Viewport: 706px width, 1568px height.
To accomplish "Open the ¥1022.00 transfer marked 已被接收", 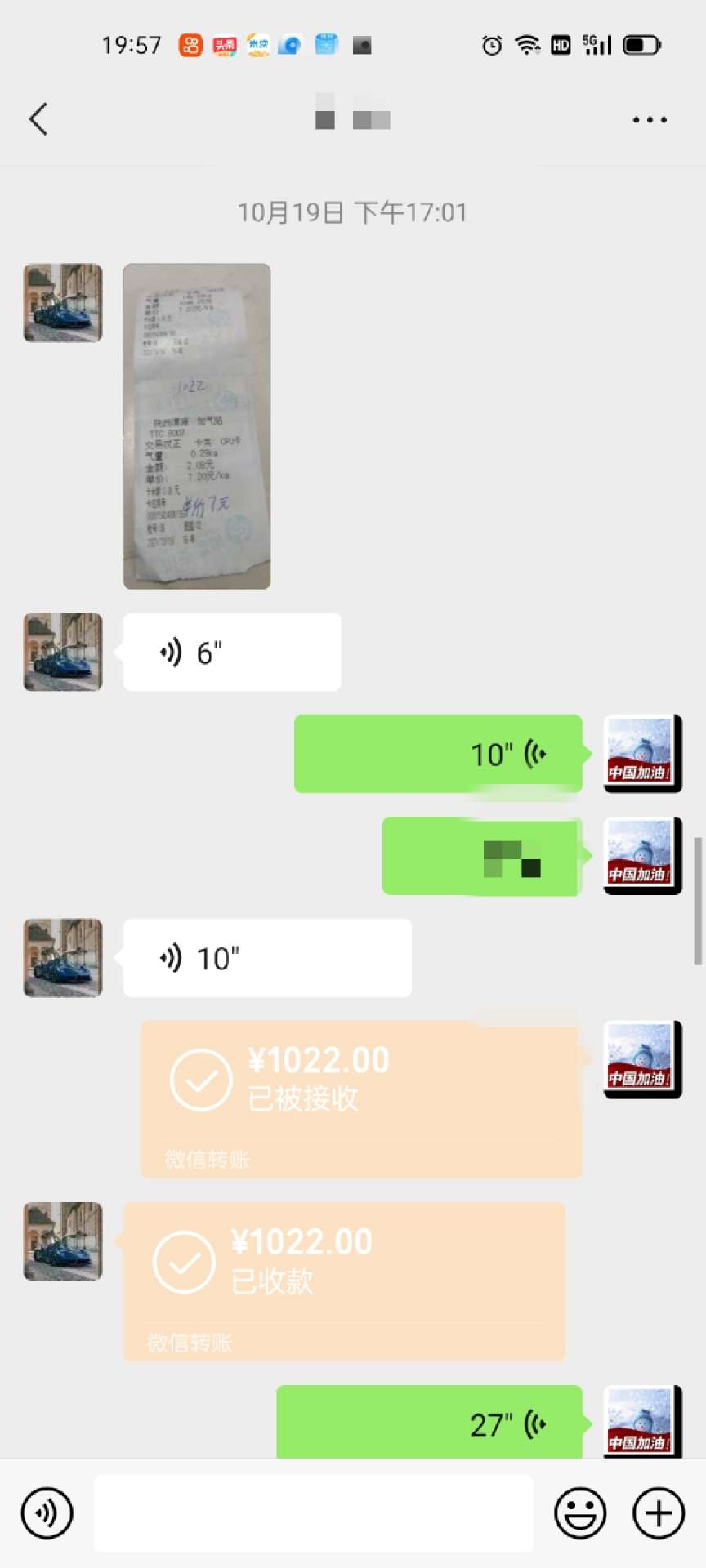I will point(361,1098).
